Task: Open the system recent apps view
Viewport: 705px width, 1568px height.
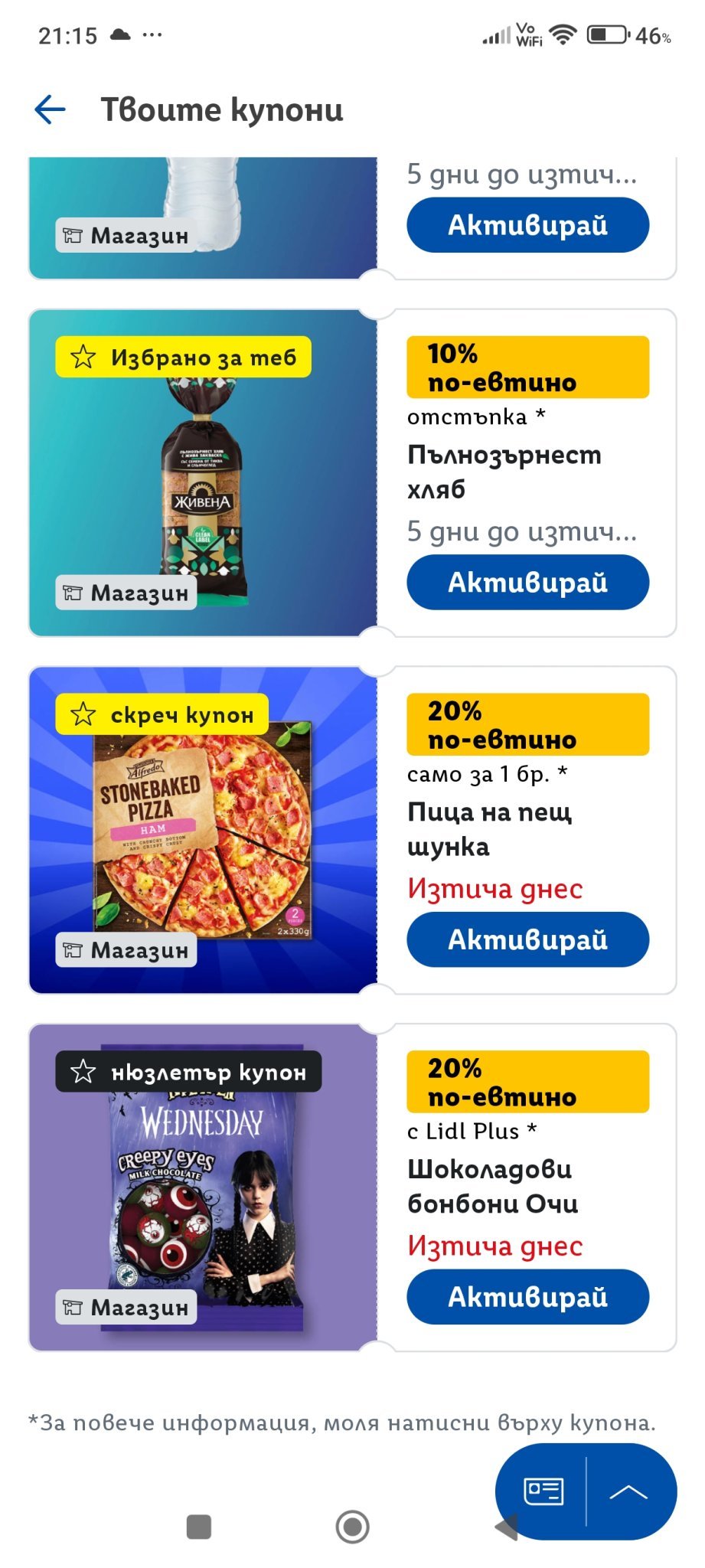Action: point(199,1527)
